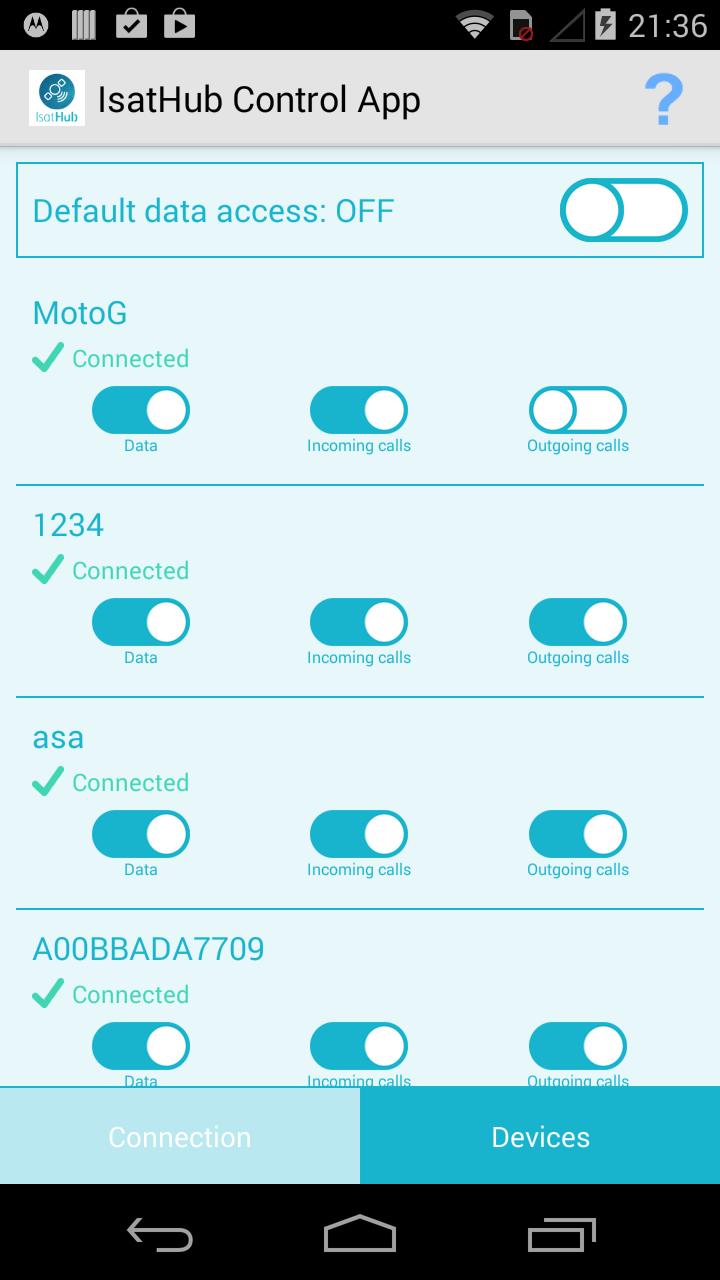Disable Data for MotoG
The image size is (720, 1280).
pyautogui.click(x=140, y=409)
